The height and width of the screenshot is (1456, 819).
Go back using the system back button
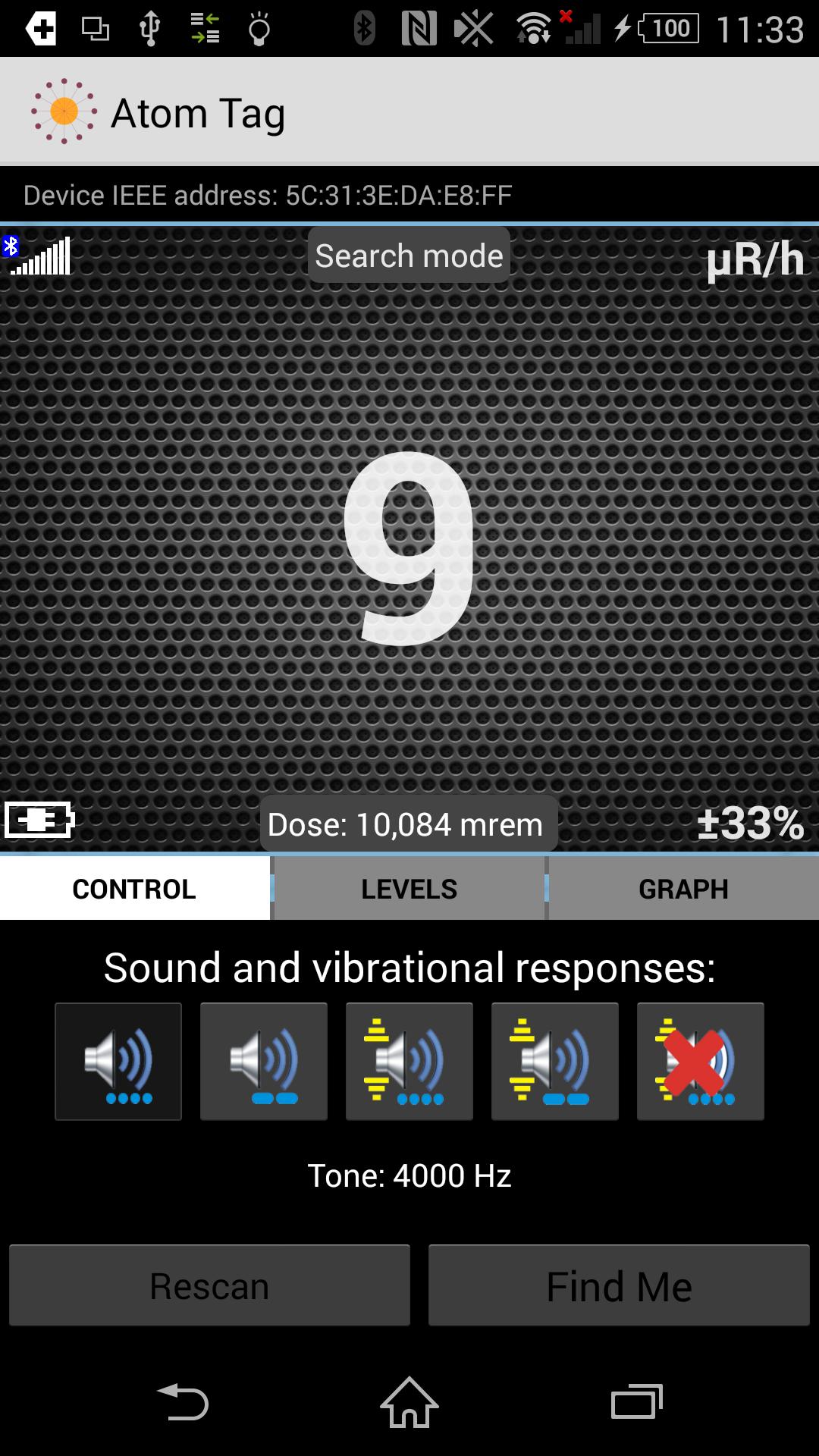click(182, 1401)
